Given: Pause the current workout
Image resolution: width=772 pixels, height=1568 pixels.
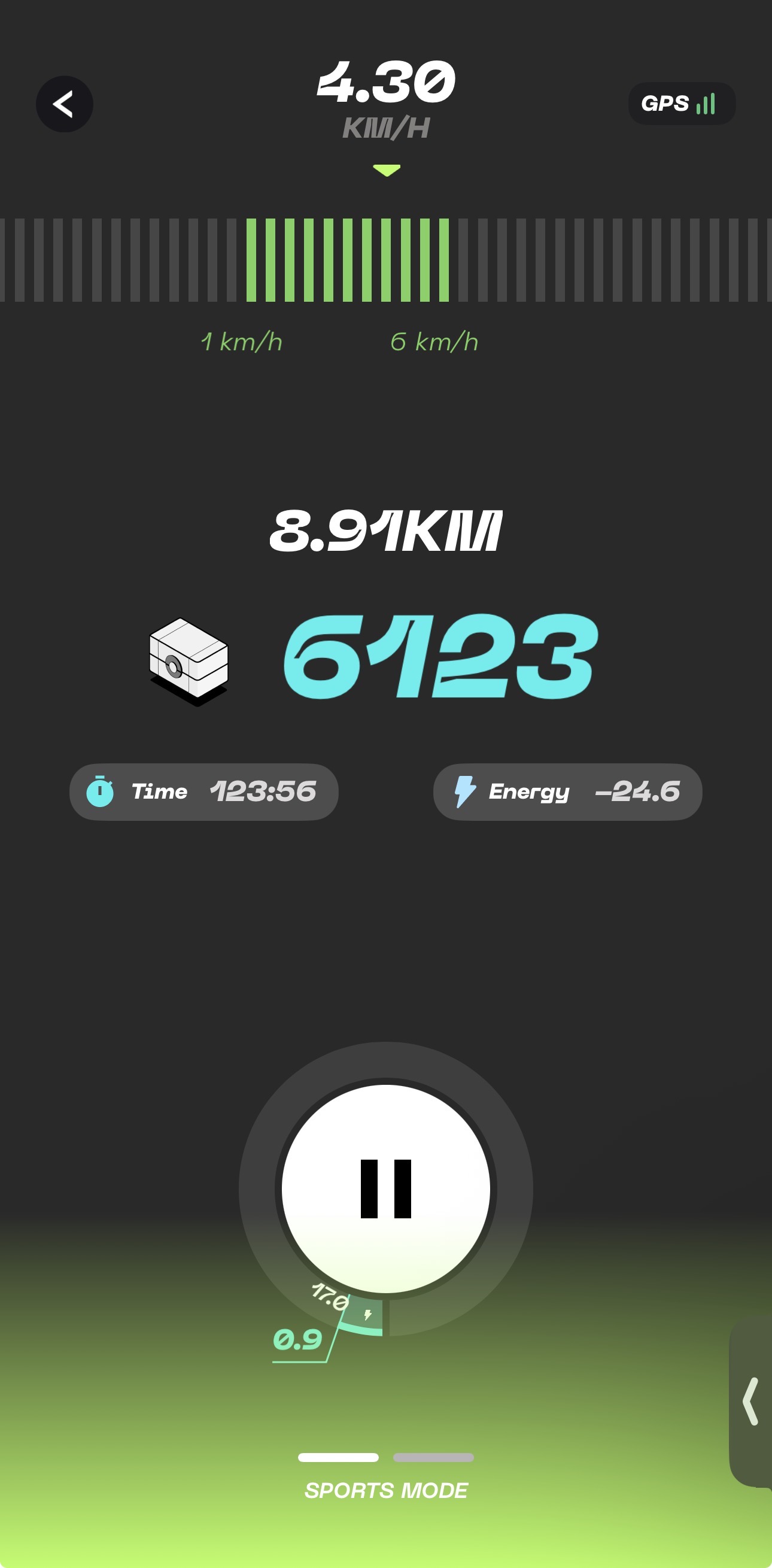Looking at the screenshot, I should pyautogui.click(x=385, y=1188).
